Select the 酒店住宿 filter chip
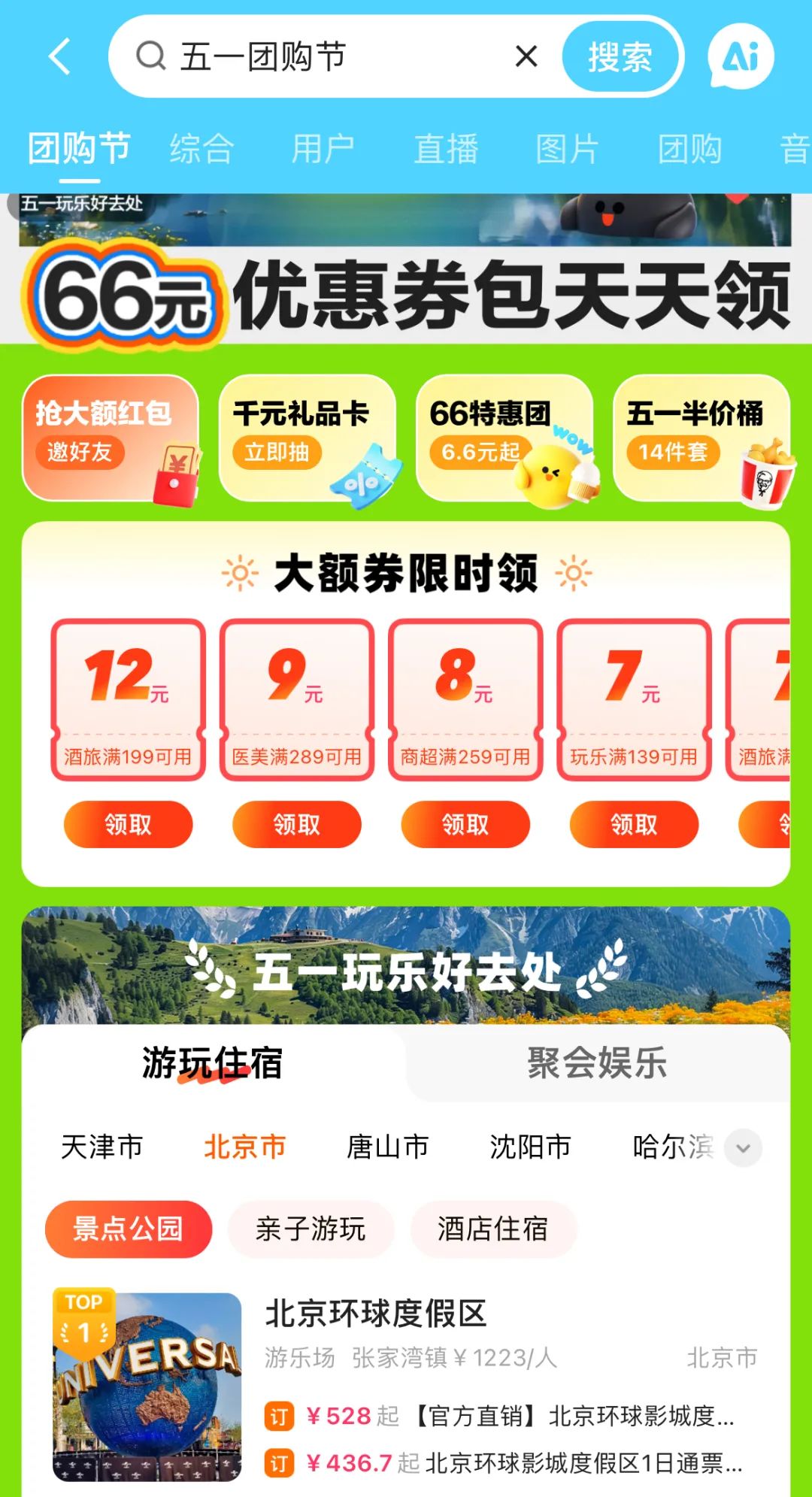Image resolution: width=812 pixels, height=1497 pixels. [x=493, y=1229]
